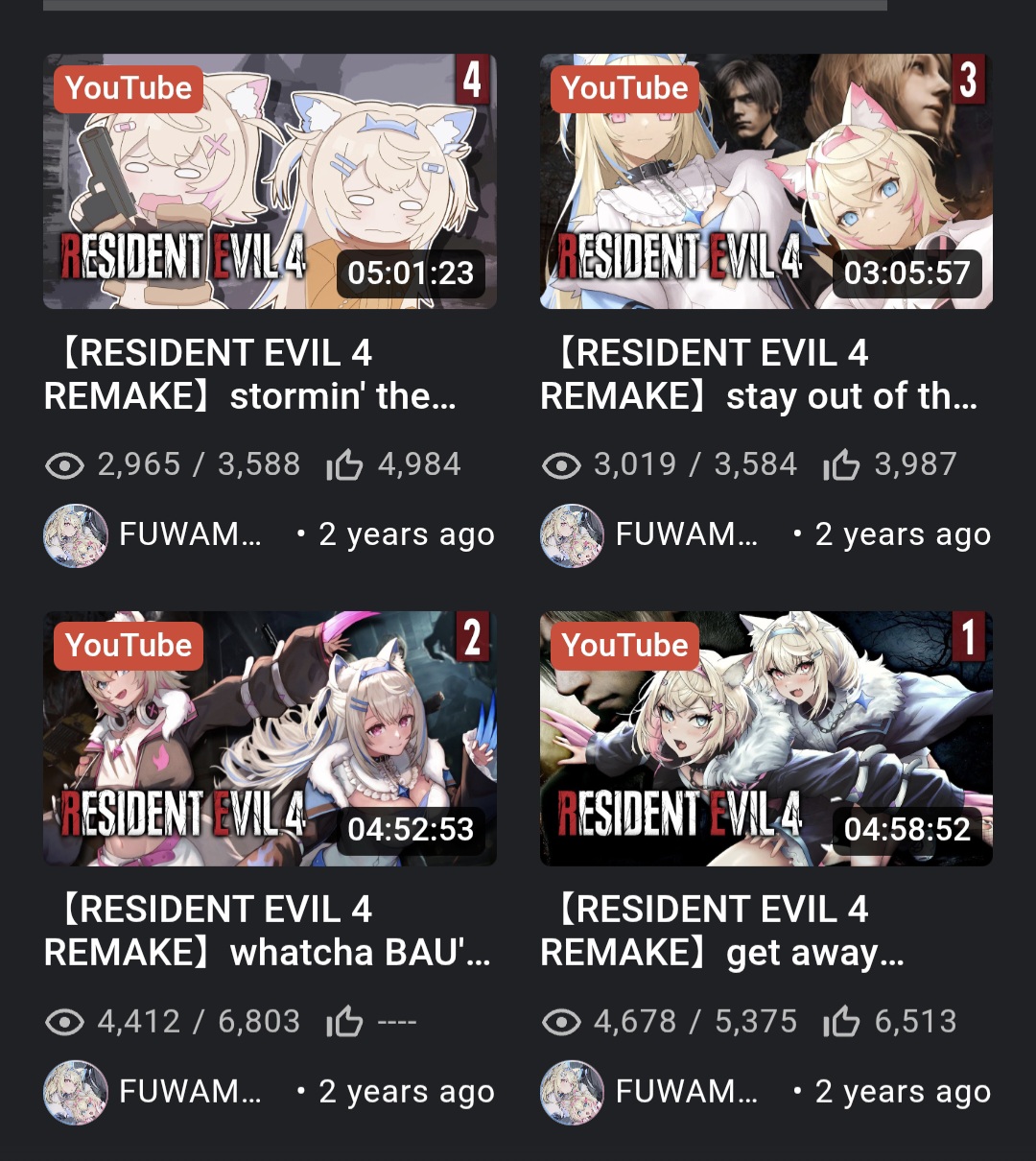1036x1161 pixels.
Task: Open the video thumbnail with duration 05:01:23
Action: point(270,181)
